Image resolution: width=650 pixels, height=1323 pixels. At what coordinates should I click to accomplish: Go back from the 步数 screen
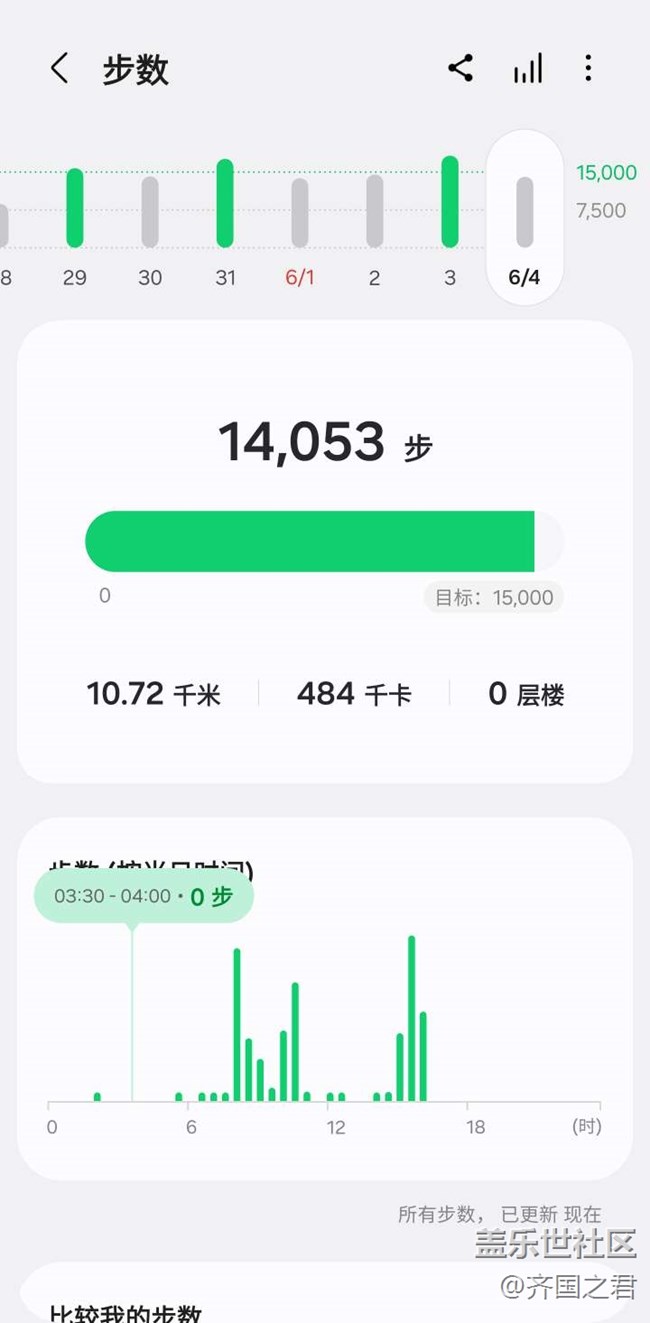click(x=59, y=69)
